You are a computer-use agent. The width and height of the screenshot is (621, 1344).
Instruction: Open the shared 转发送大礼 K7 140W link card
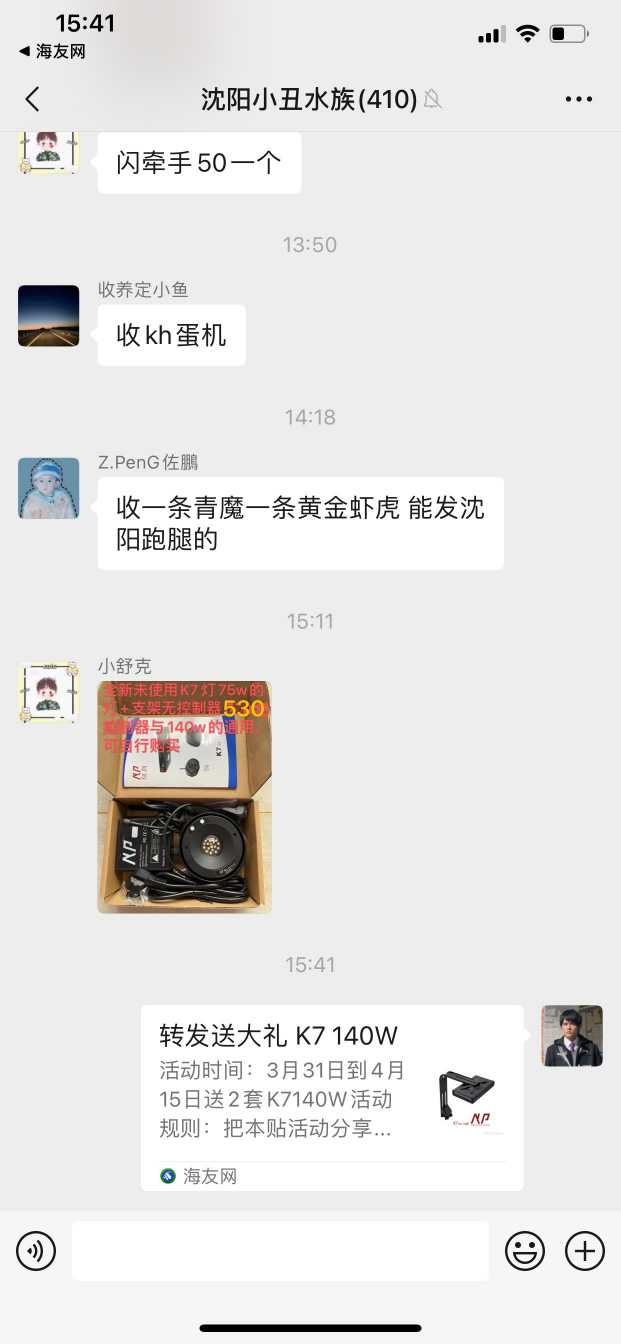point(331,1097)
